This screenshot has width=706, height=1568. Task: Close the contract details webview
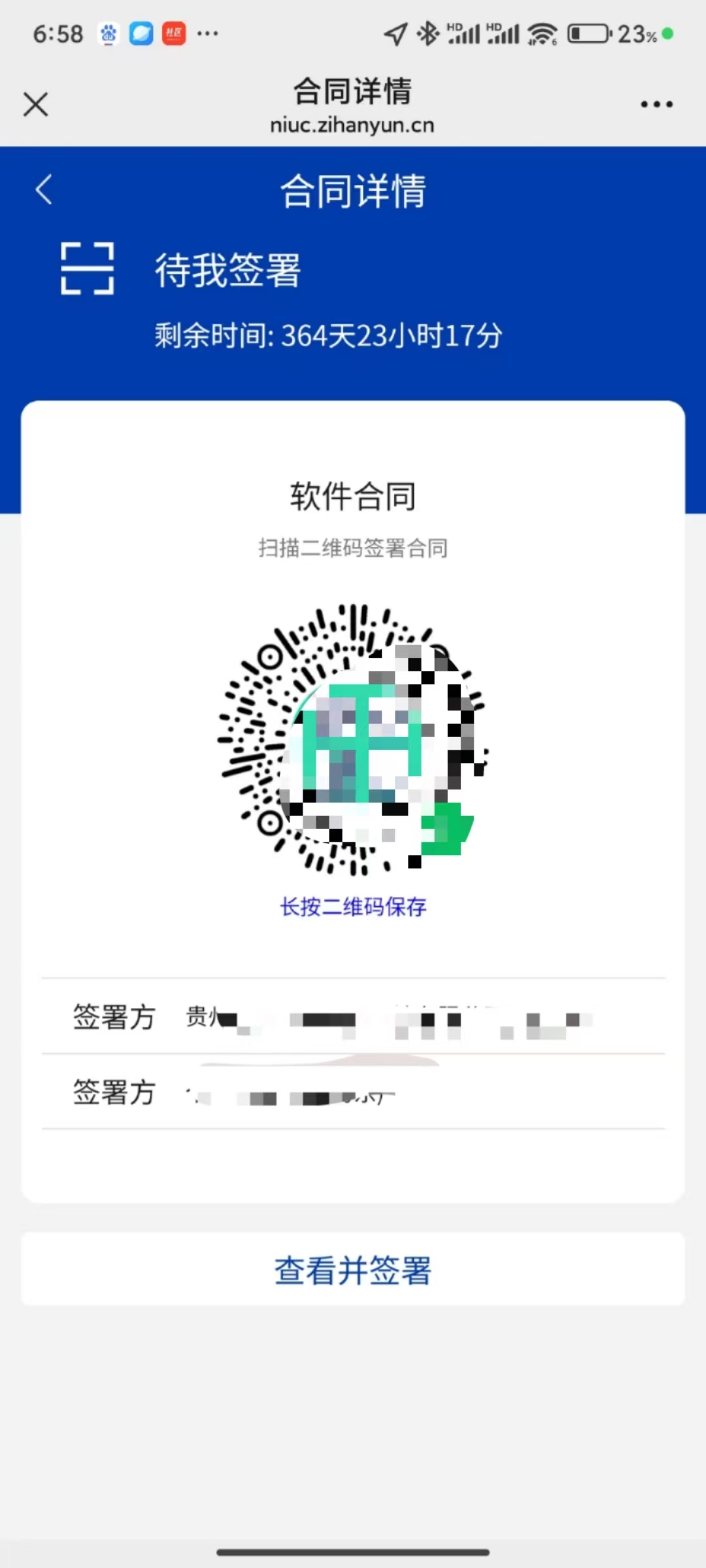[x=36, y=105]
